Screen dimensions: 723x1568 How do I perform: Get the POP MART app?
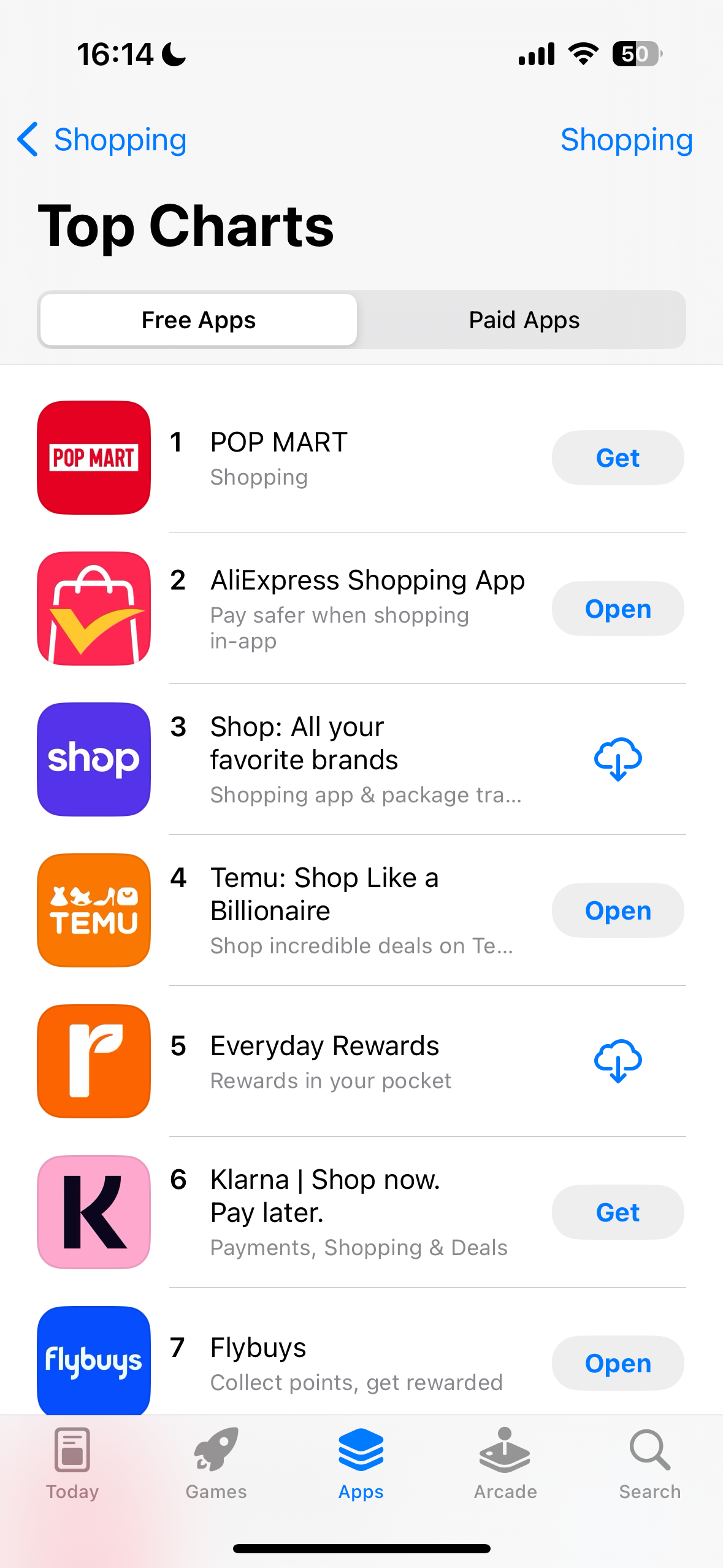tap(617, 458)
